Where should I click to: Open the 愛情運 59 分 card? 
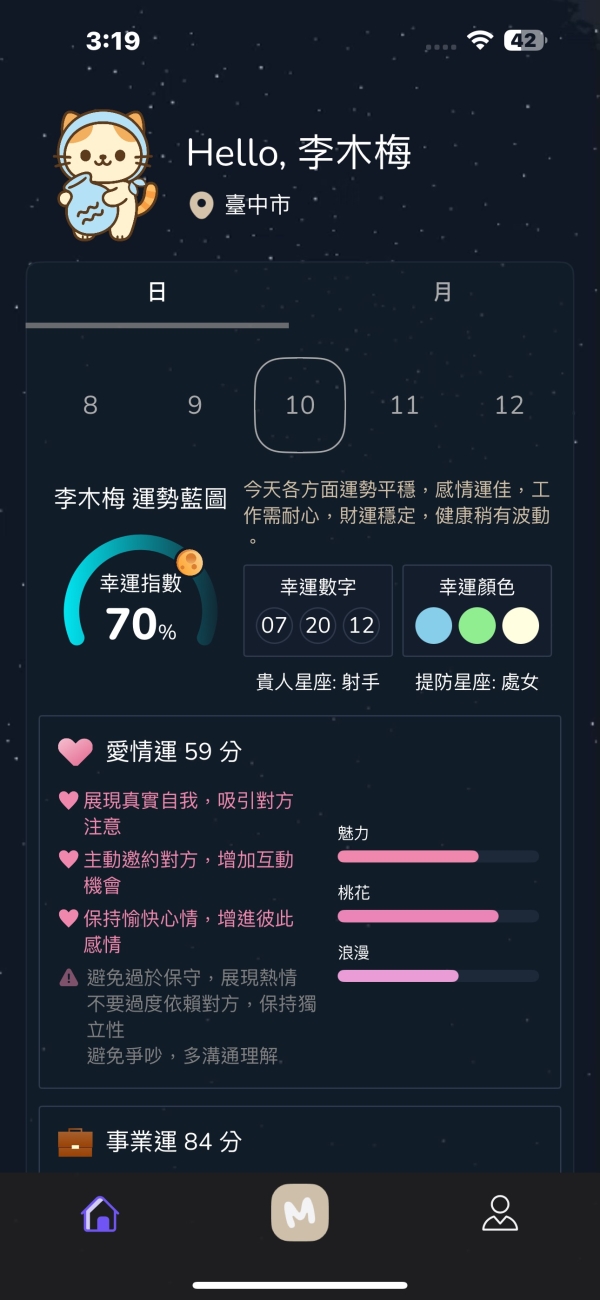coord(300,902)
